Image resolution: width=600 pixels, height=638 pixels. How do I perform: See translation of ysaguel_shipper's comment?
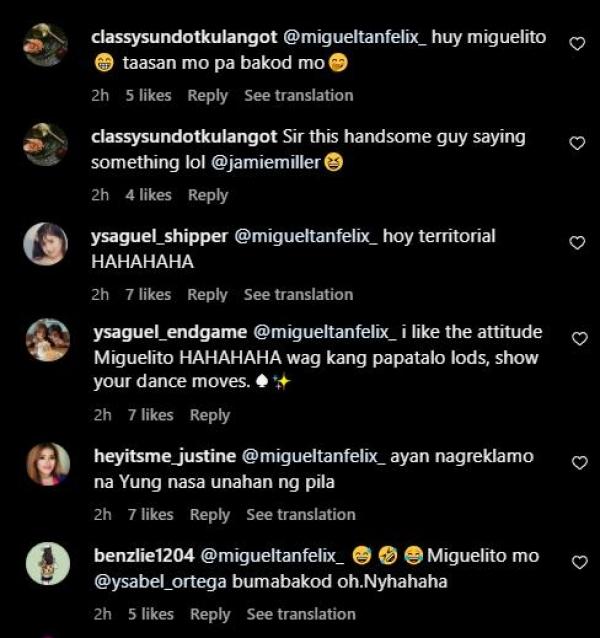pos(298,294)
